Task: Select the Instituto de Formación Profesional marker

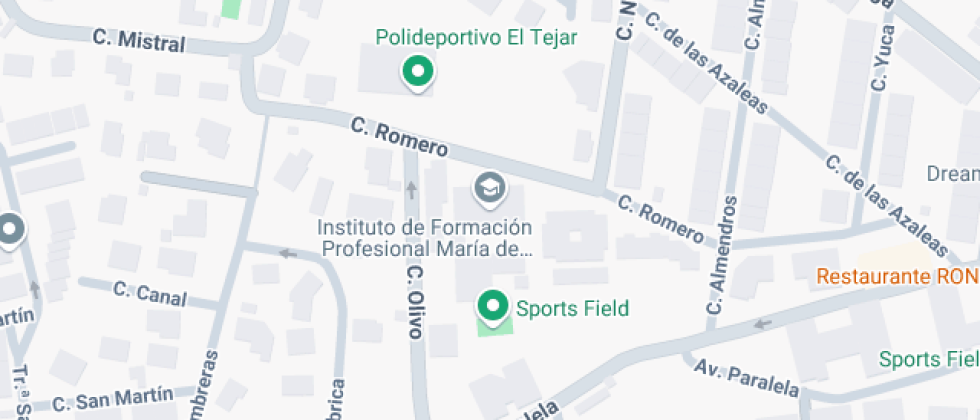Action: tap(489, 187)
